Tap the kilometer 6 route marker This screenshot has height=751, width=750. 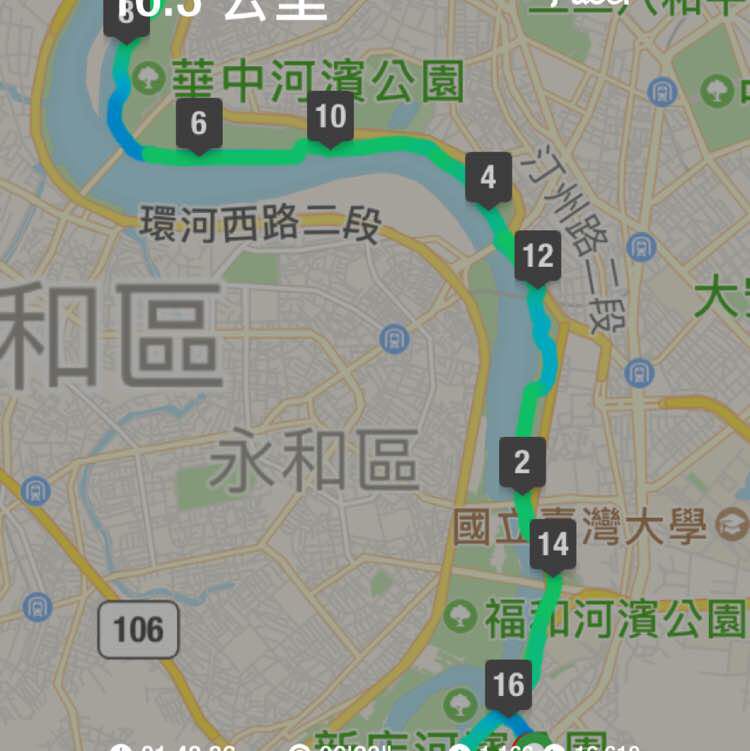coord(200,124)
